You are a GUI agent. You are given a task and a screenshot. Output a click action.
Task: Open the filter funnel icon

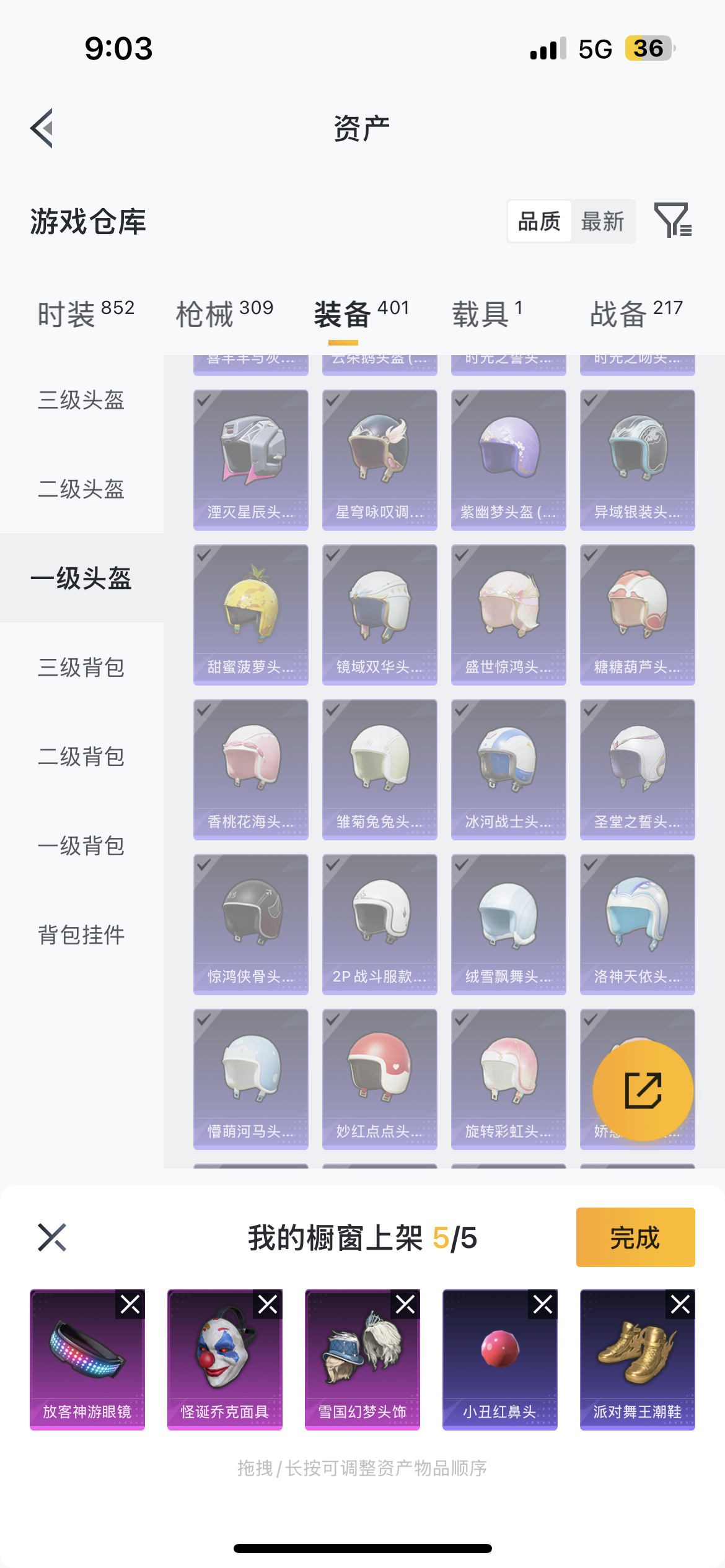673,220
